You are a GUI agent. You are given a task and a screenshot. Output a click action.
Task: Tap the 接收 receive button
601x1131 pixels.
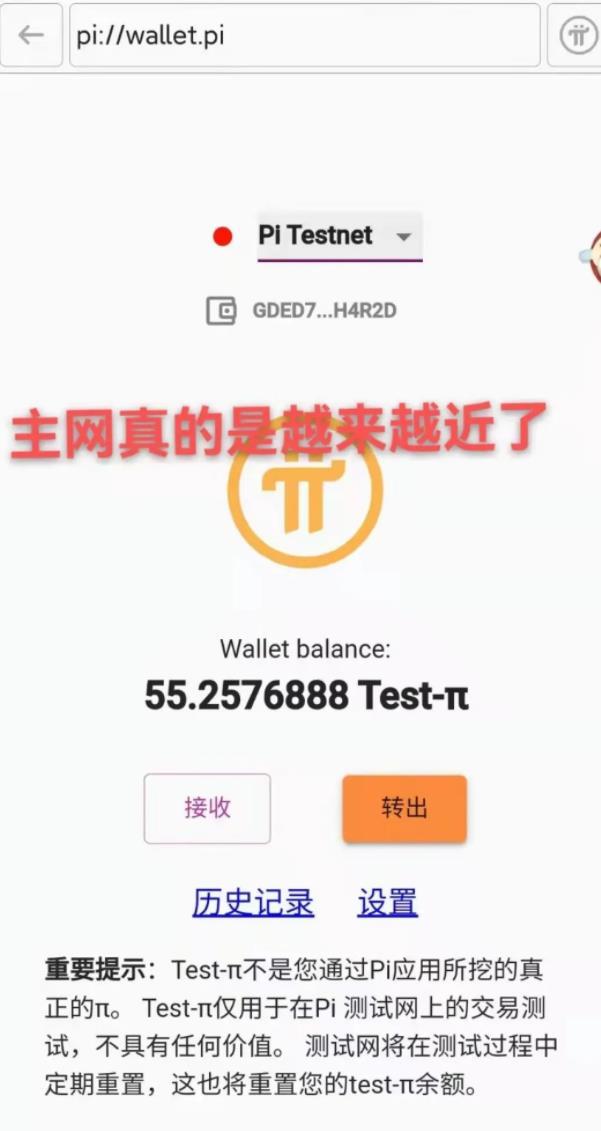[x=207, y=808]
